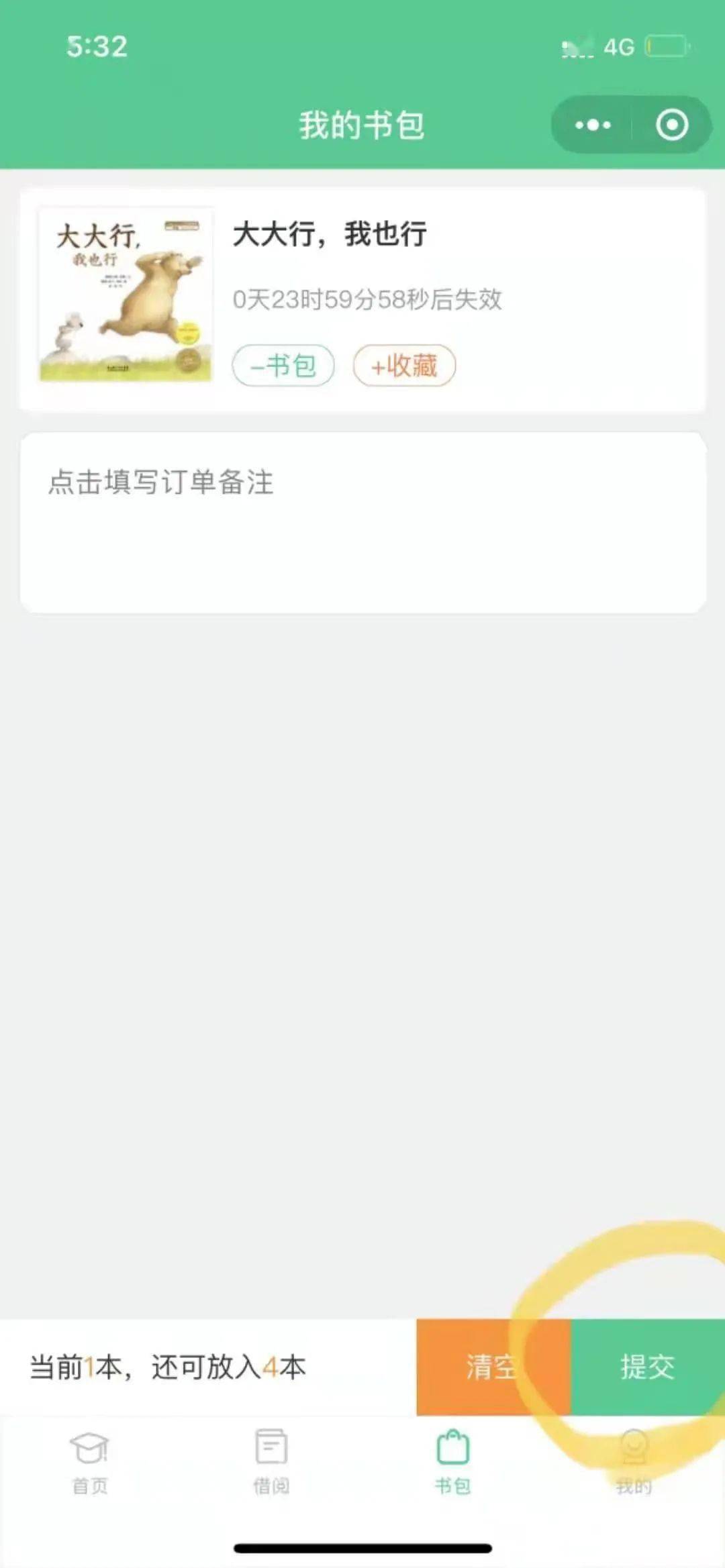This screenshot has width=725, height=1568.
Task: Switch to the 借阅 tab
Action: 271,1462
